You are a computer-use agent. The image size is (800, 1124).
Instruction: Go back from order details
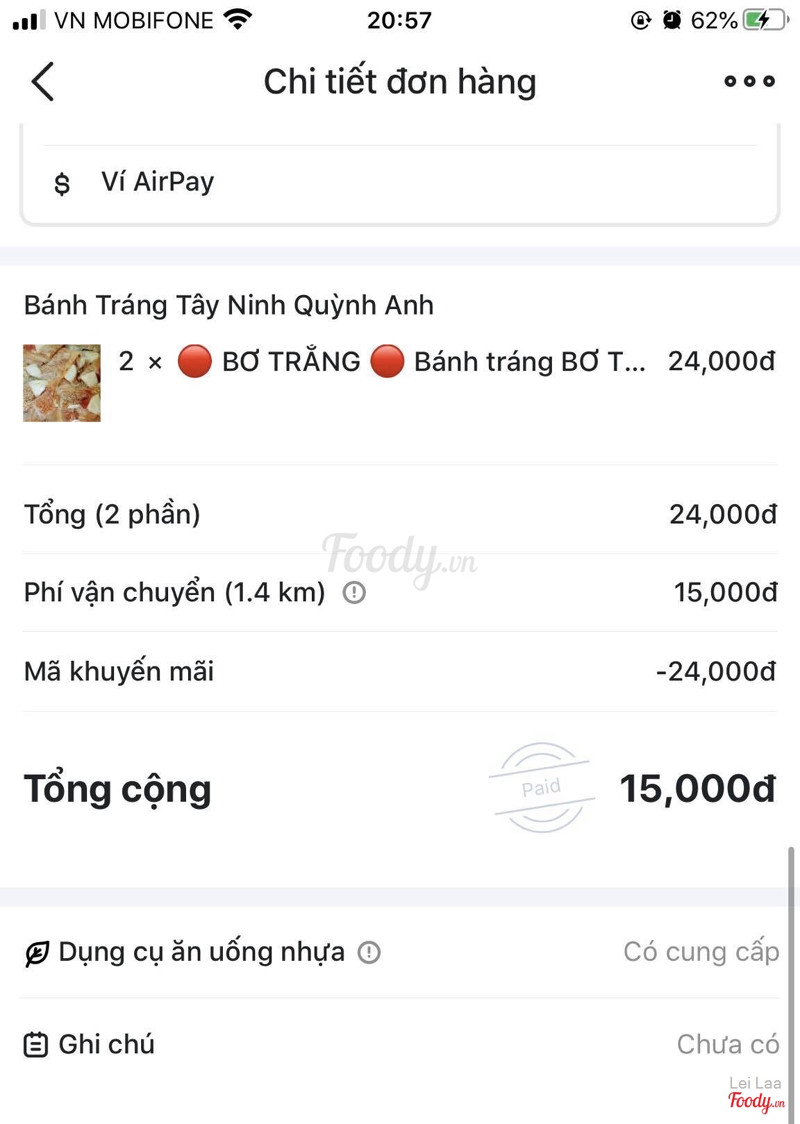43,81
